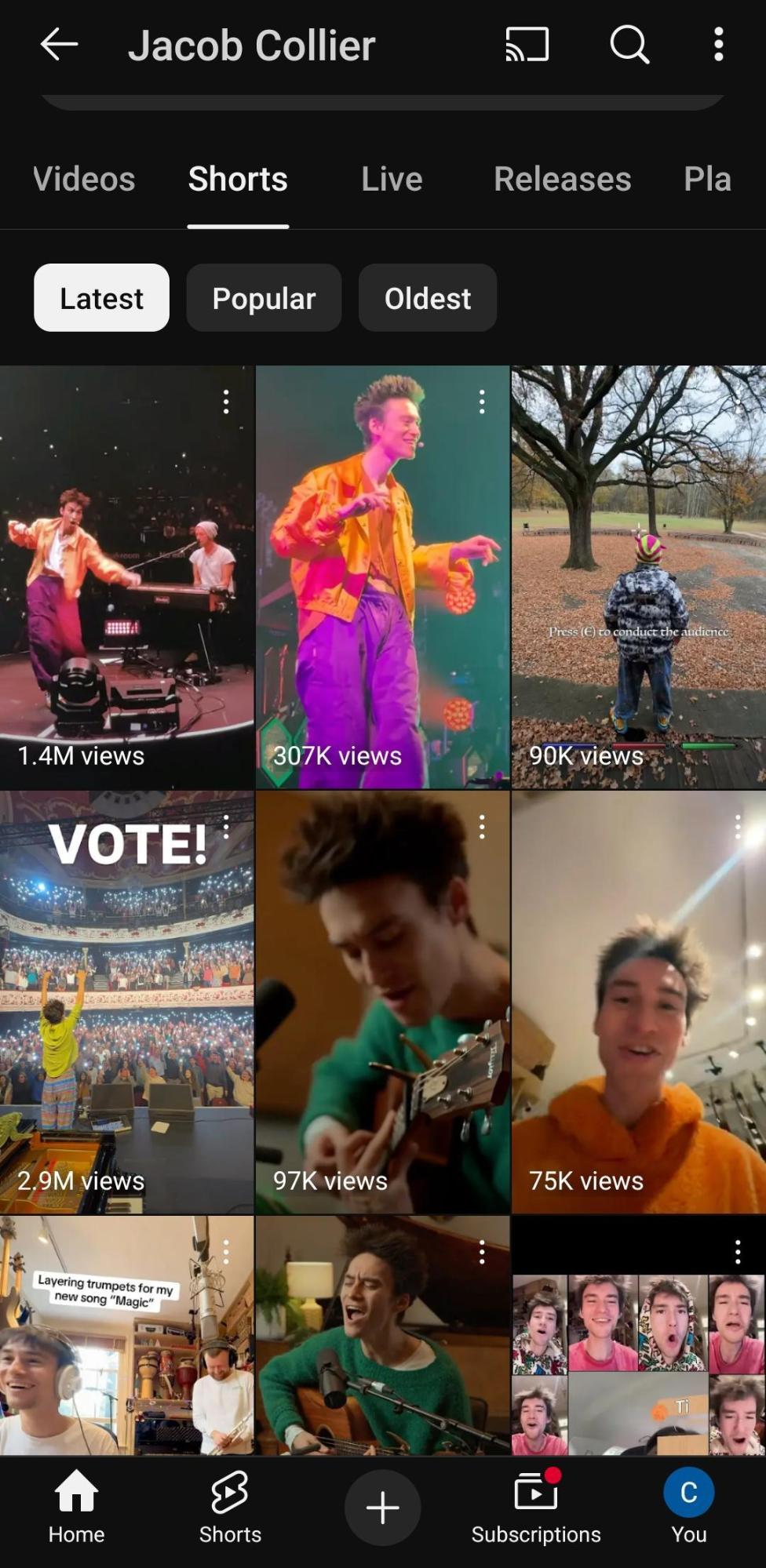Play the short with 307K views

point(382,577)
